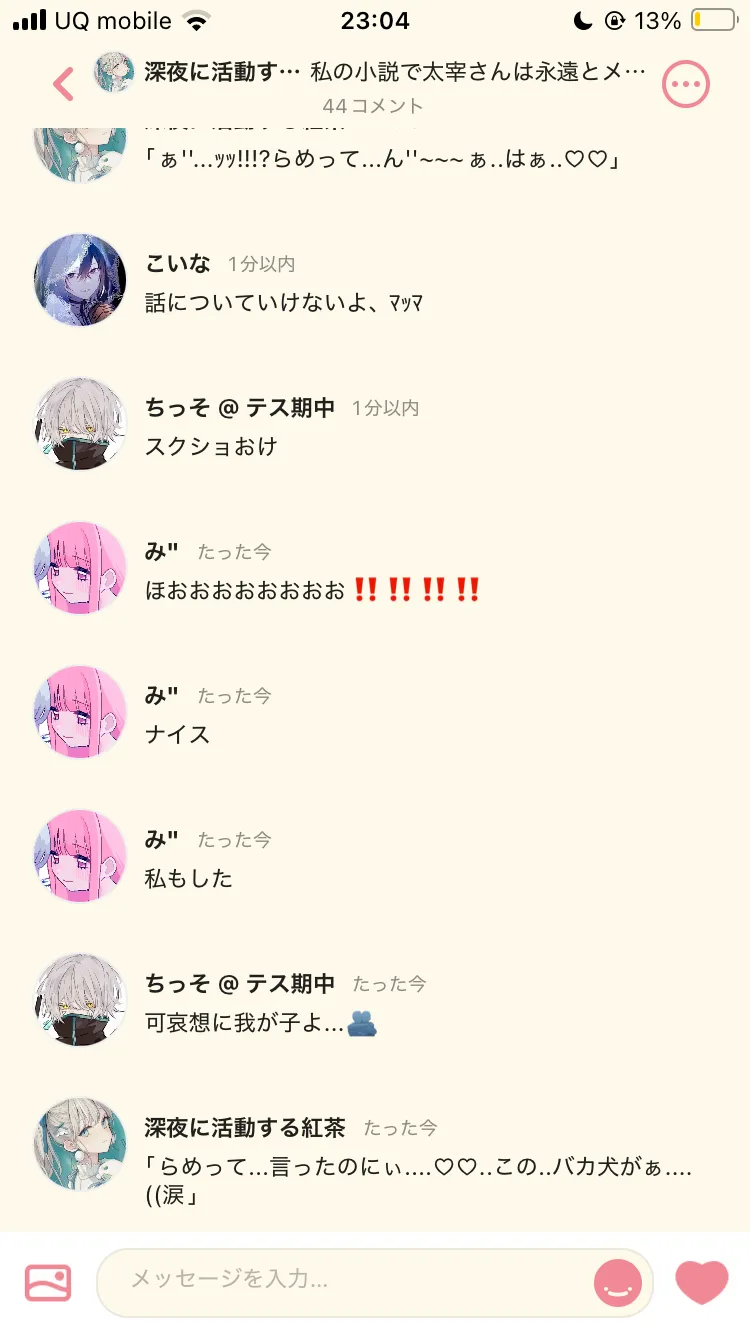Open こいな's profile avatar

(x=80, y=280)
